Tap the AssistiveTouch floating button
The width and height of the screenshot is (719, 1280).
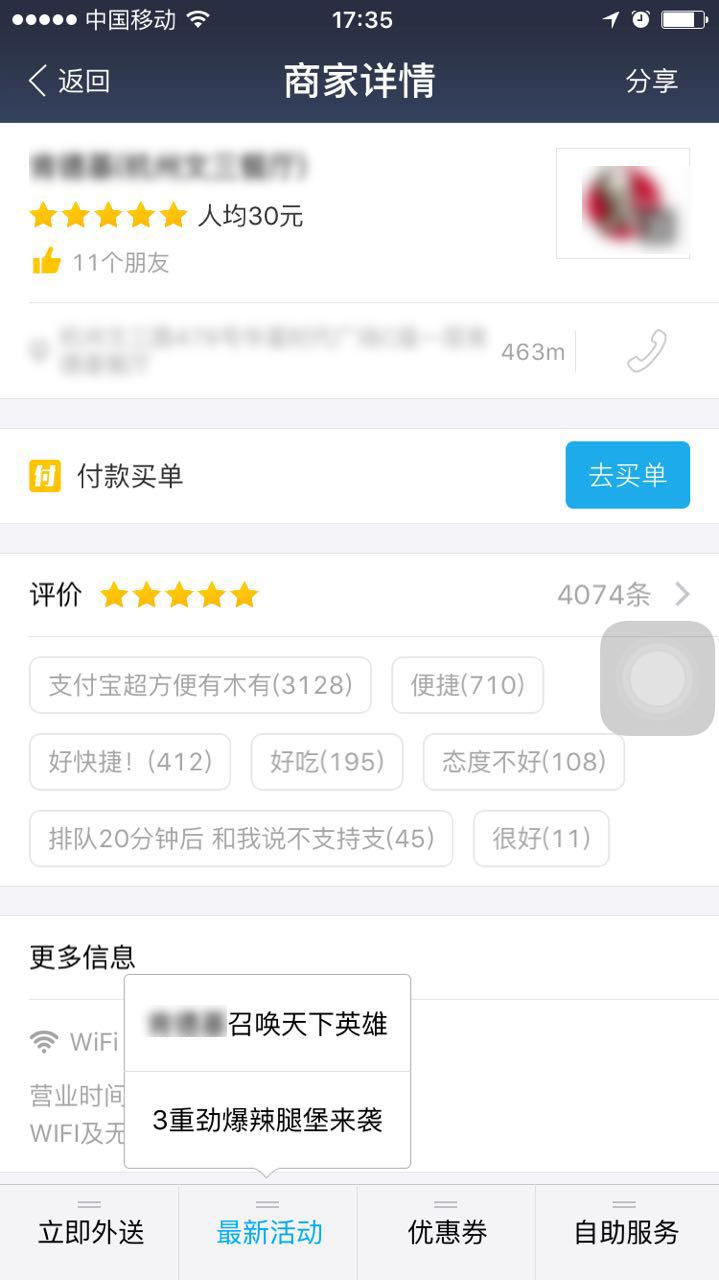[x=657, y=679]
